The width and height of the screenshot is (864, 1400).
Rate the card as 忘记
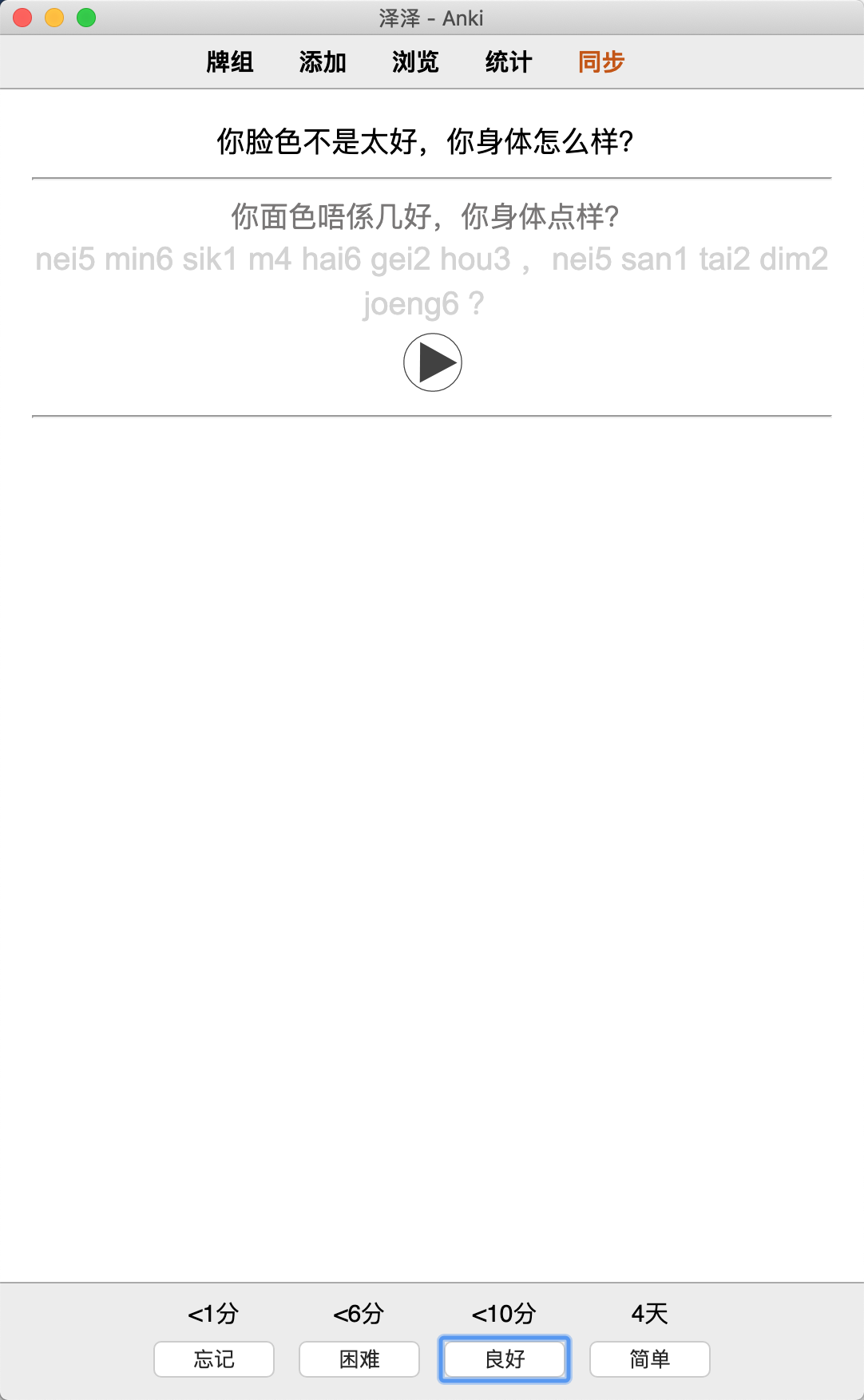214,1359
